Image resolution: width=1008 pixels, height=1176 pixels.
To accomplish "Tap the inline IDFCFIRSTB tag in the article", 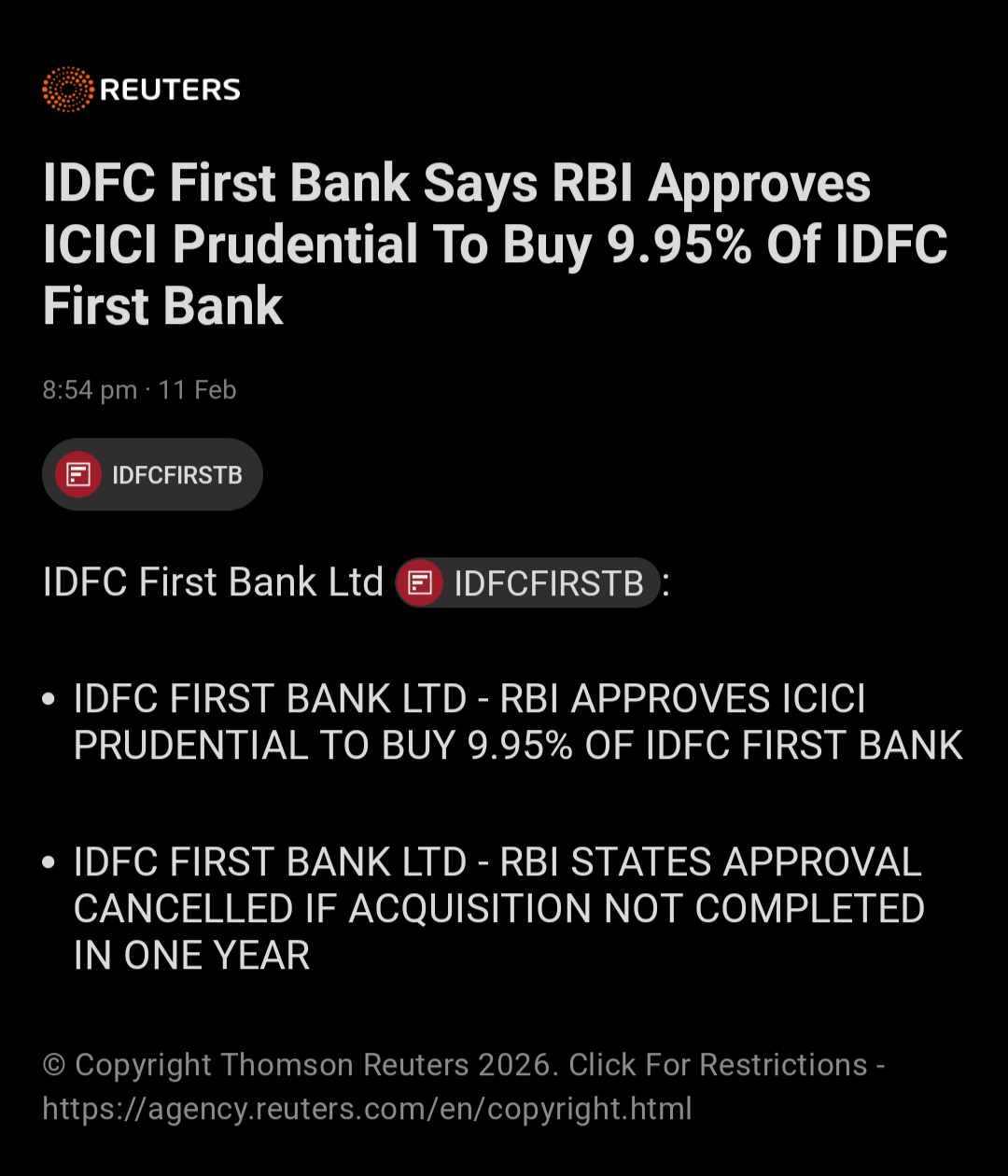I will [x=527, y=583].
